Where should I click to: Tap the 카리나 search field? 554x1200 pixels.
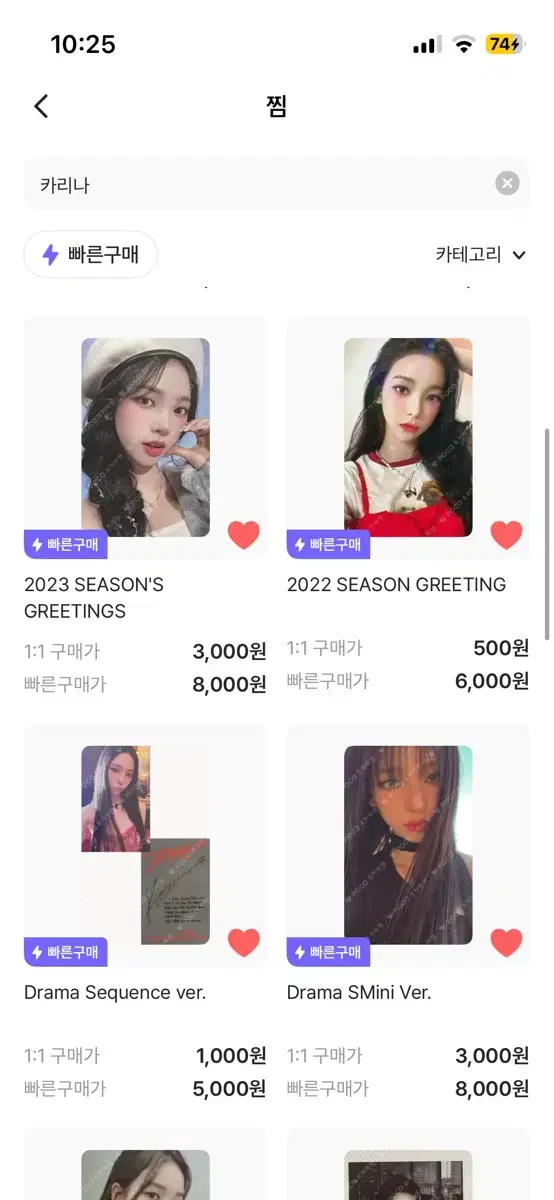click(x=276, y=184)
